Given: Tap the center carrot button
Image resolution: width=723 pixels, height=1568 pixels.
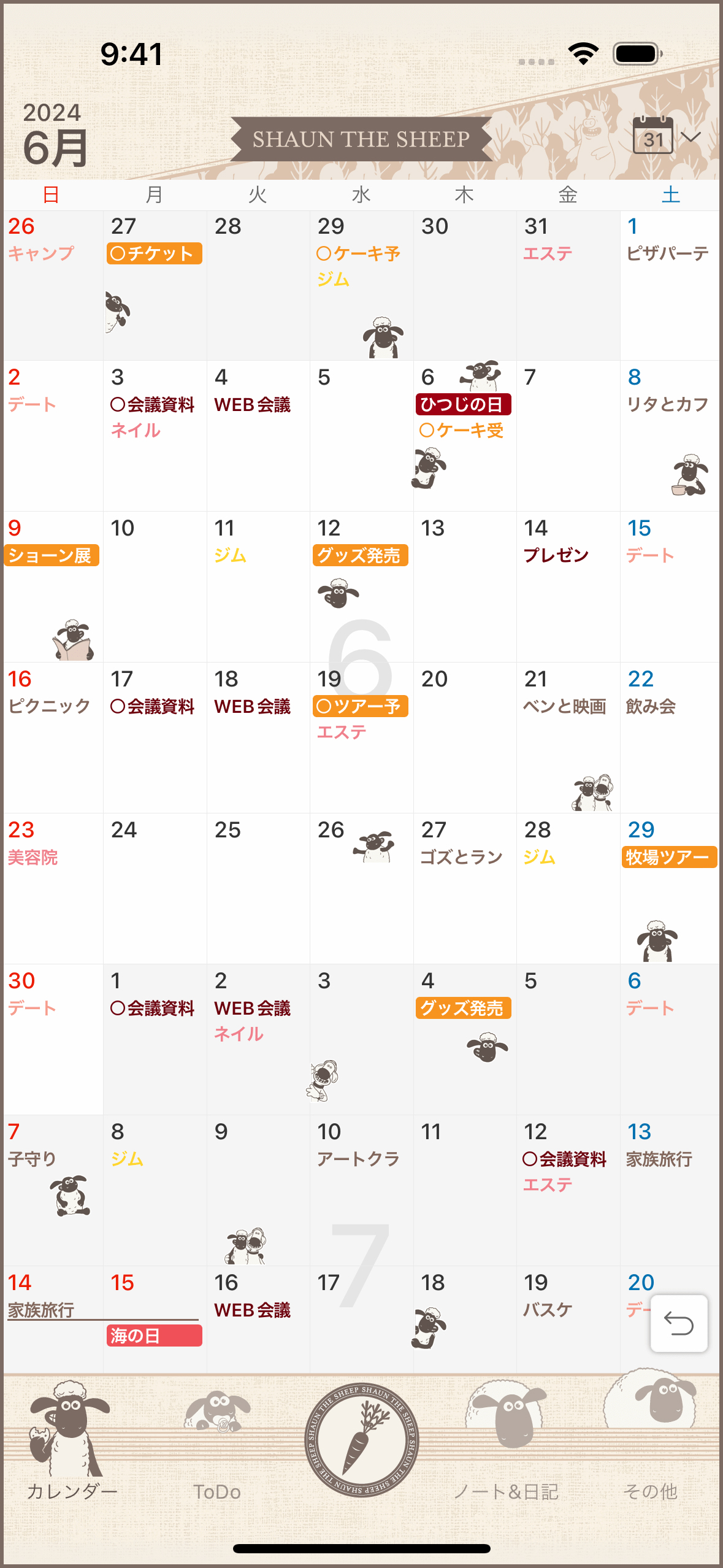Looking at the screenshot, I should point(361,1439).
